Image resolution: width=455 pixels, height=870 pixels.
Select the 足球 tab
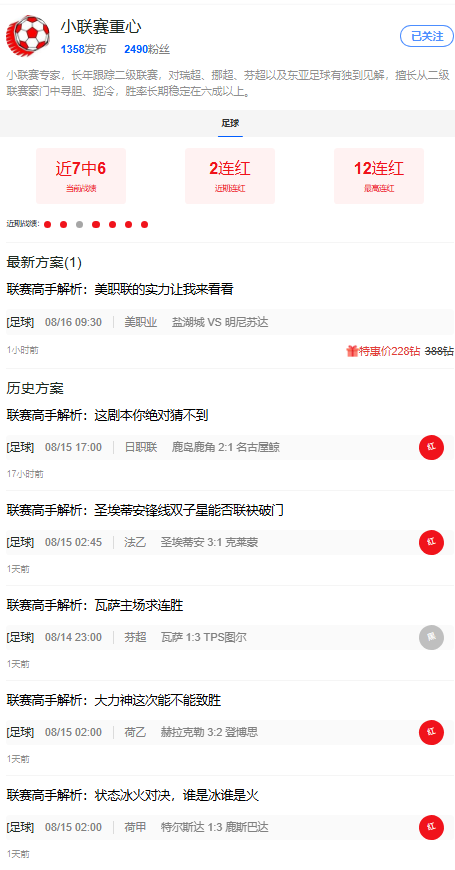click(230, 123)
